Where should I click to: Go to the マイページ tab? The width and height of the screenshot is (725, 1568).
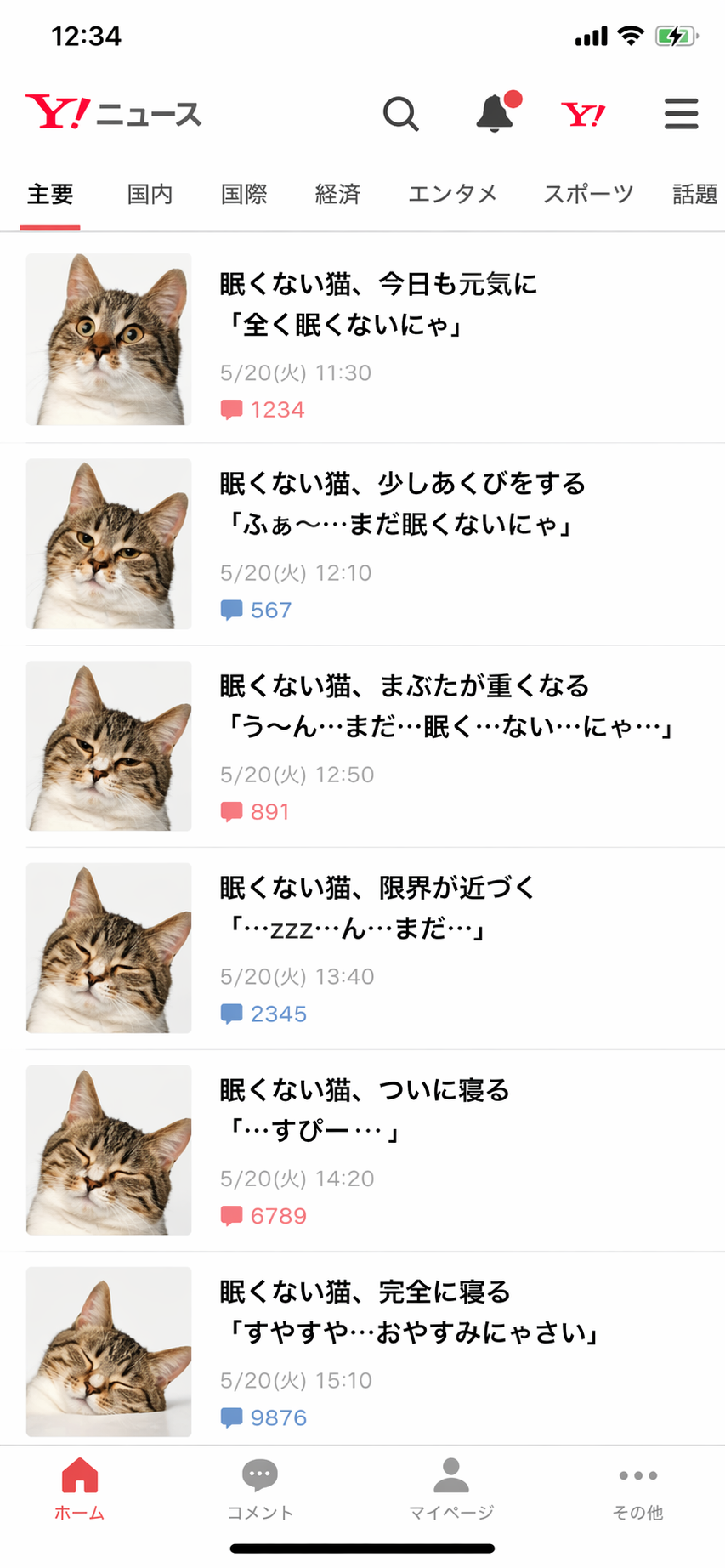point(451,1490)
